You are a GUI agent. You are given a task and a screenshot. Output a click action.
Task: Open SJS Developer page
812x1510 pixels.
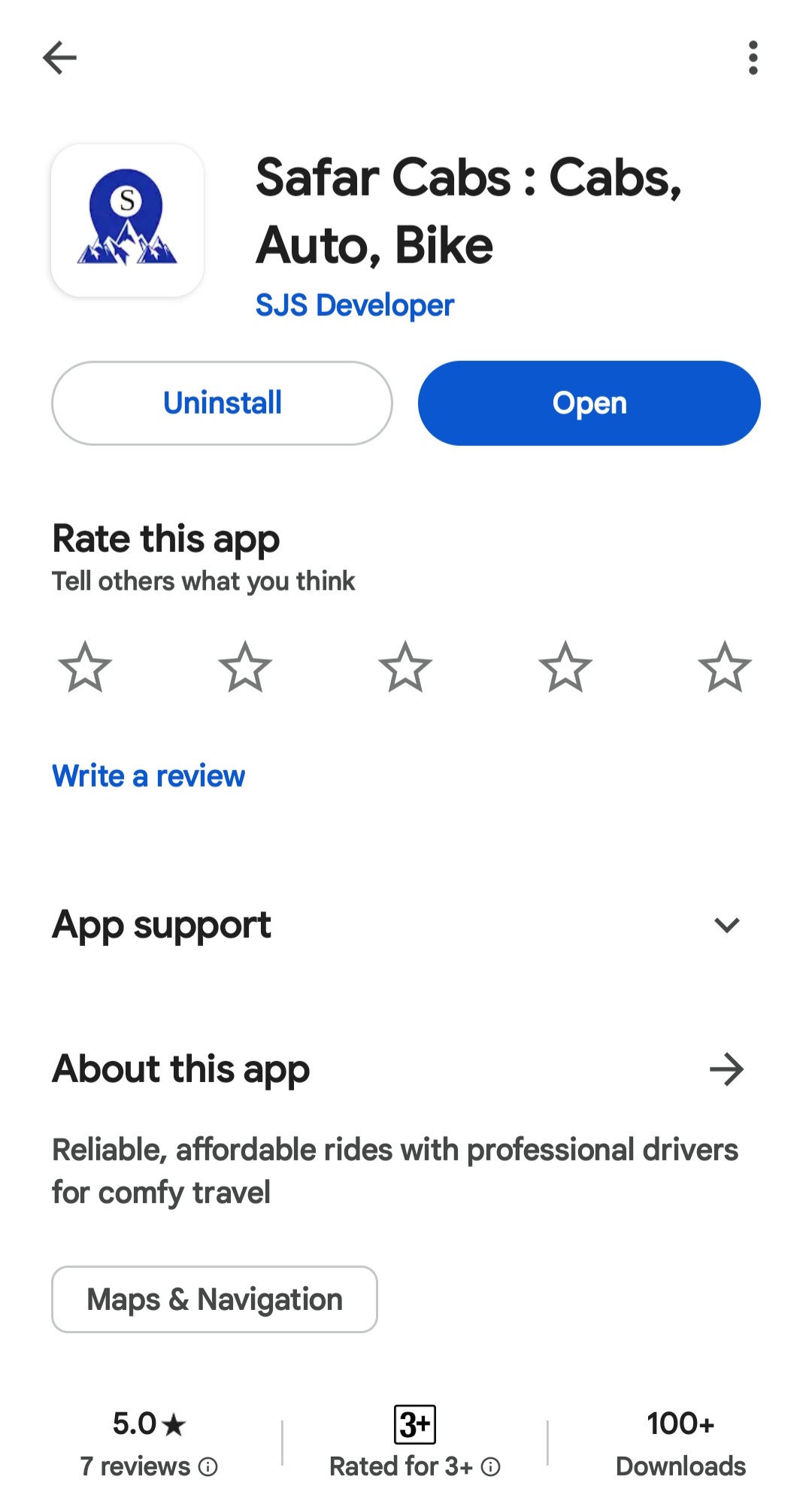355,305
